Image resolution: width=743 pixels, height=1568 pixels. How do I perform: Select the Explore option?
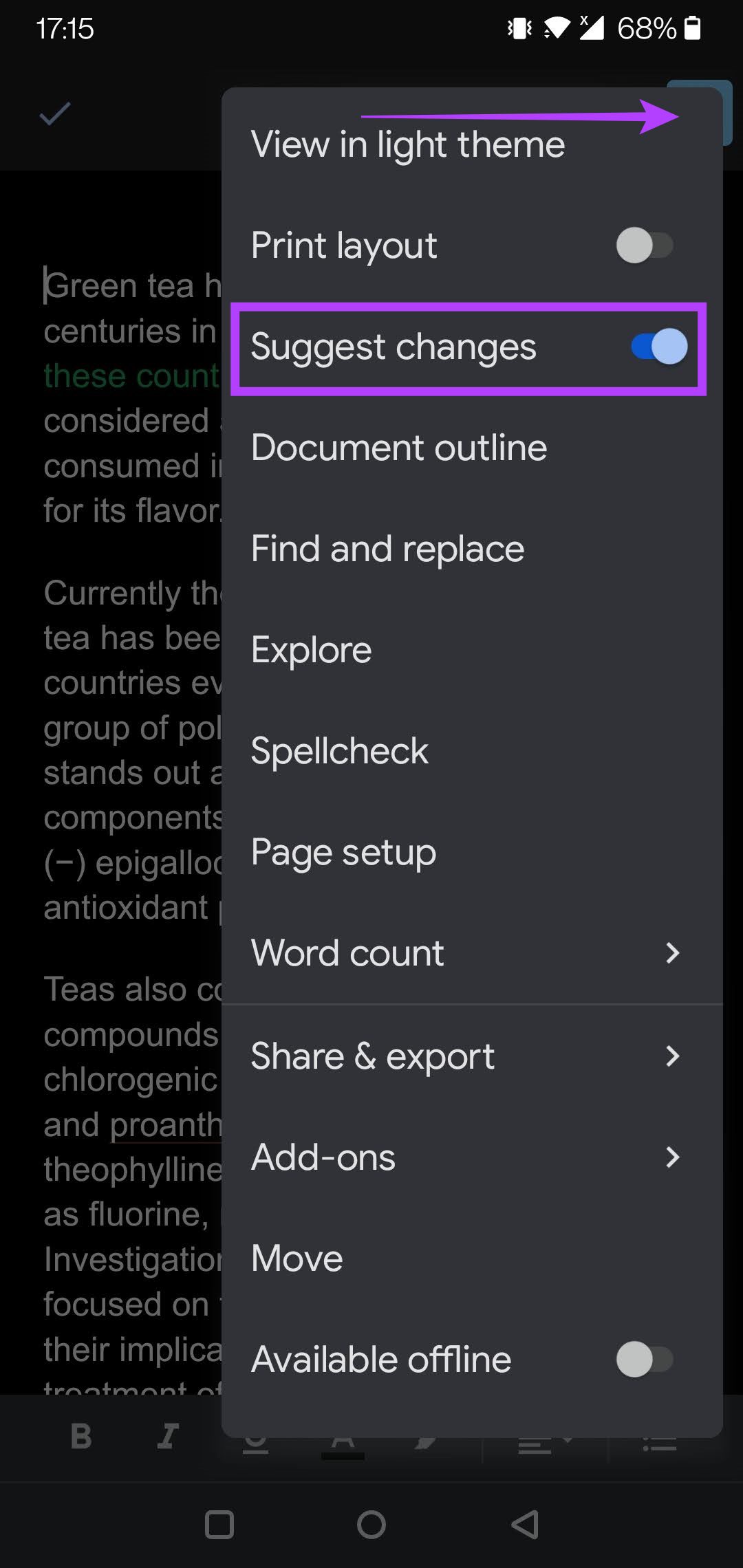point(311,650)
